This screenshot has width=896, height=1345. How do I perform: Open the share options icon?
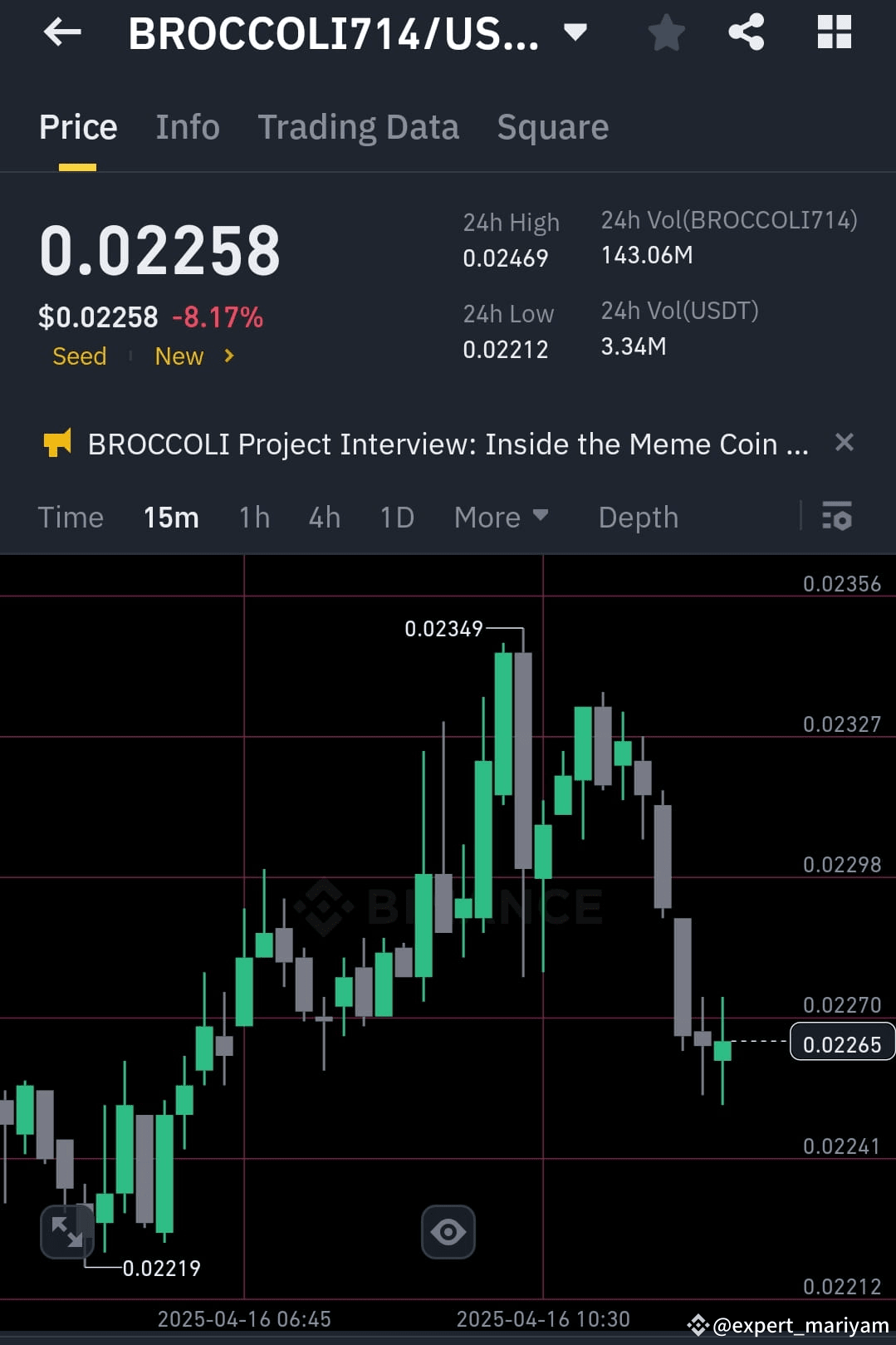tap(746, 32)
